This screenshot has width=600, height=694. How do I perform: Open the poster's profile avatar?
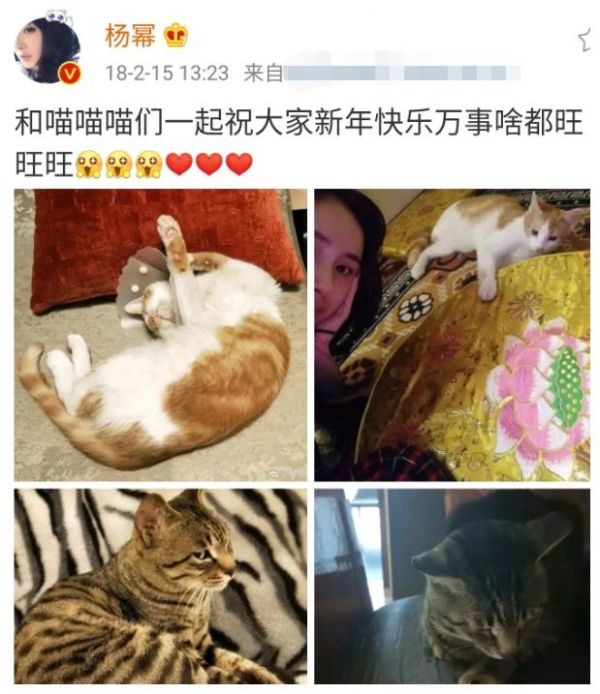tap(47, 48)
